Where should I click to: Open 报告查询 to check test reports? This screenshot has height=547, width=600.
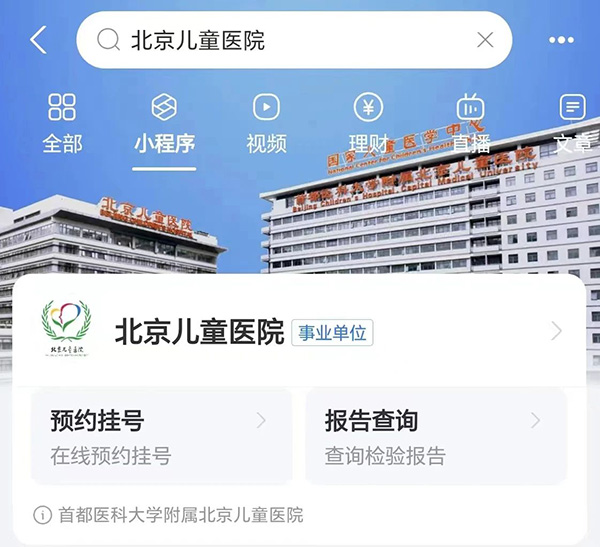[x=436, y=436]
